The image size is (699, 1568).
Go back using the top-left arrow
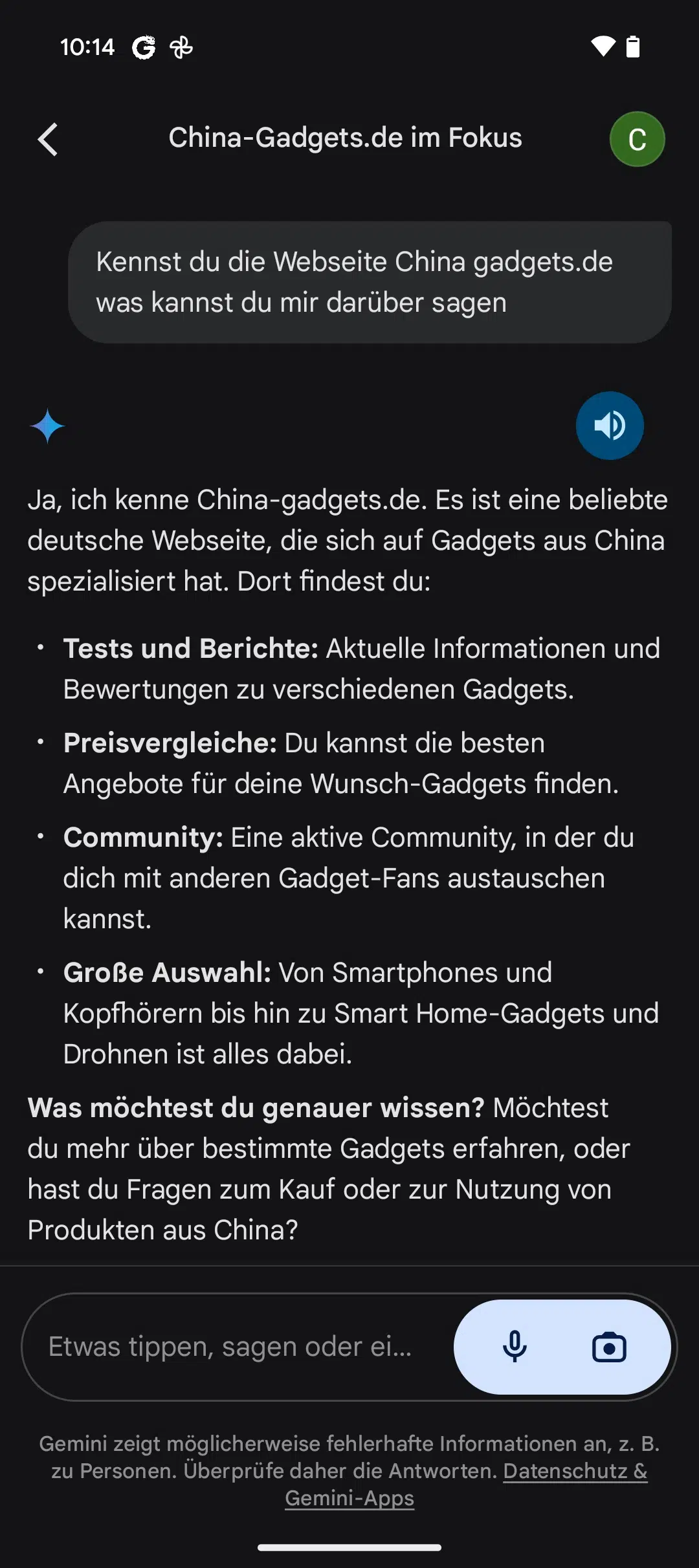[x=48, y=139]
